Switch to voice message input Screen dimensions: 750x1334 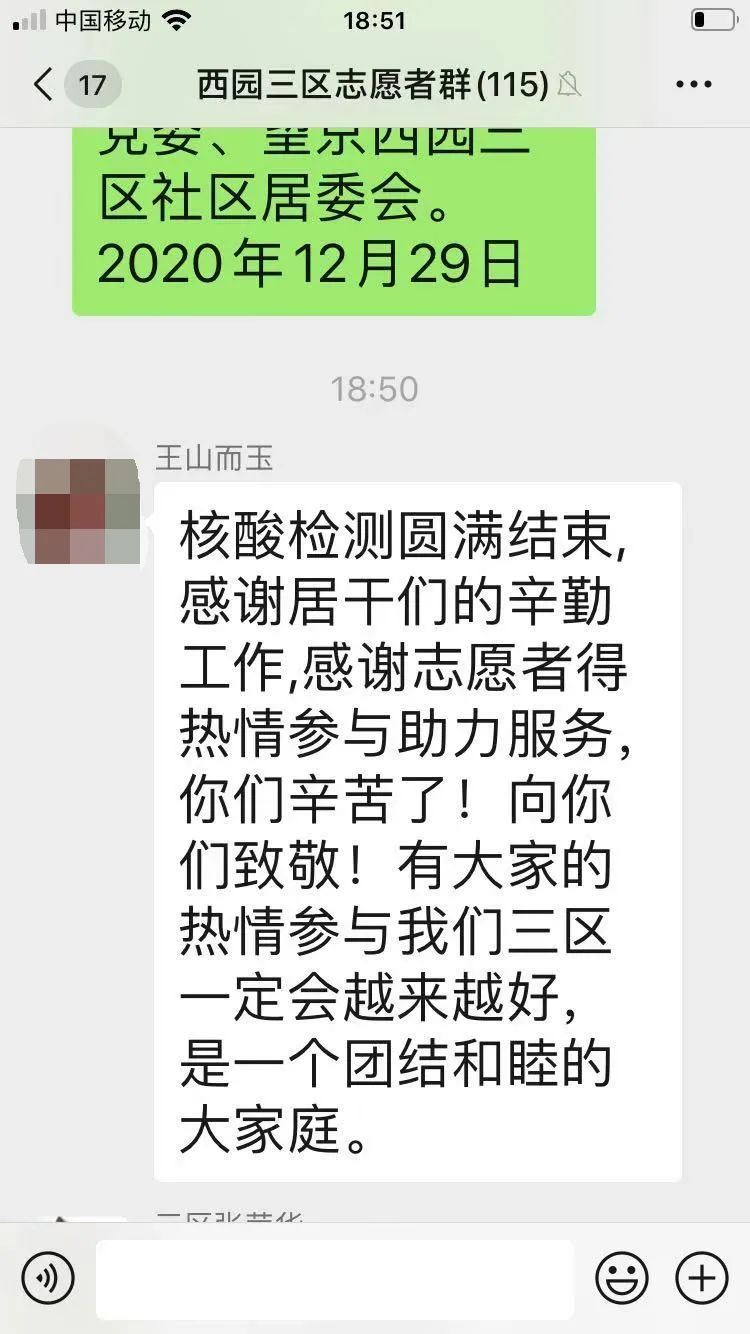(48, 1278)
